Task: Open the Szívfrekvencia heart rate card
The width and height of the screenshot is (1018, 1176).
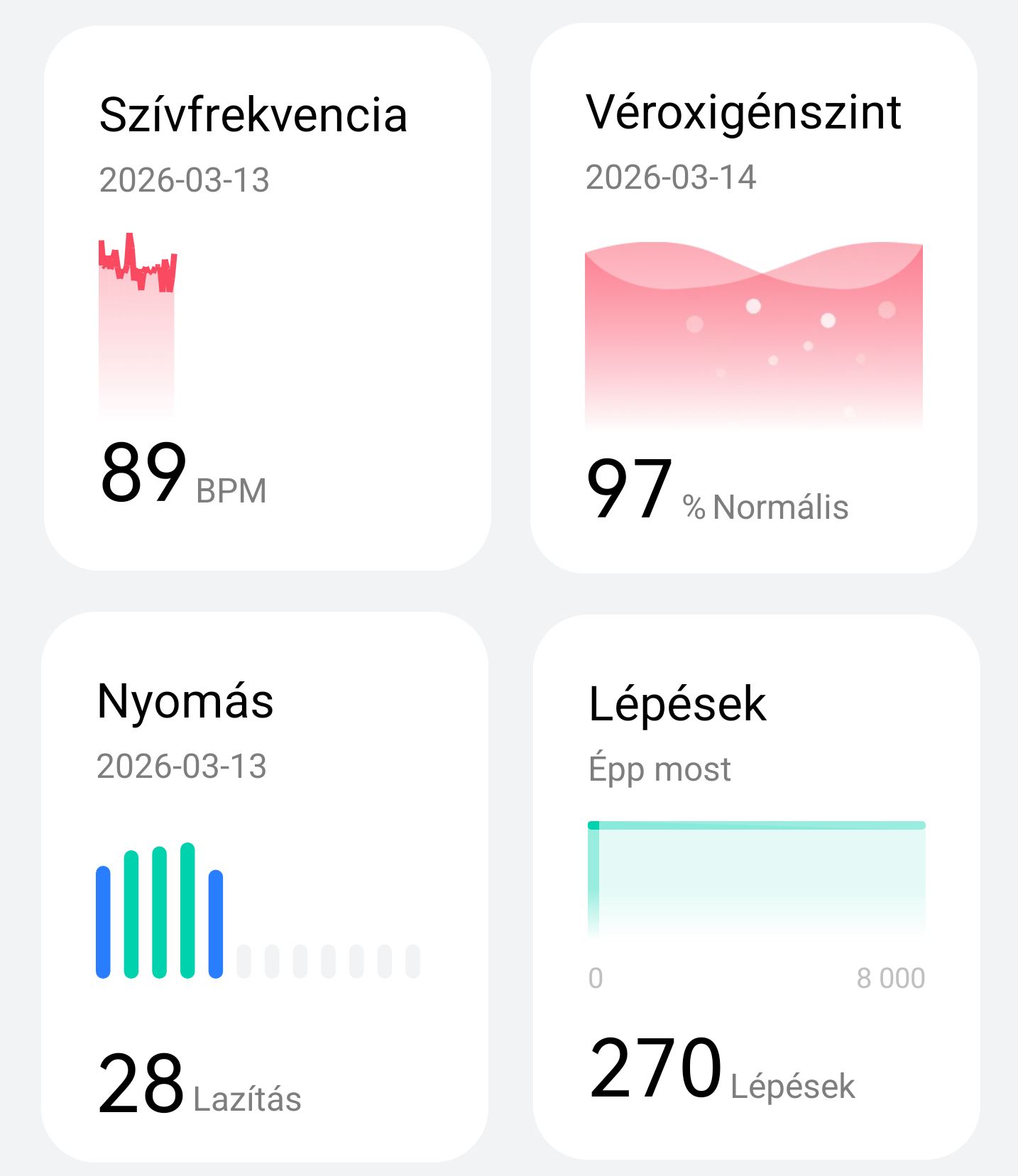Action: 267,298
